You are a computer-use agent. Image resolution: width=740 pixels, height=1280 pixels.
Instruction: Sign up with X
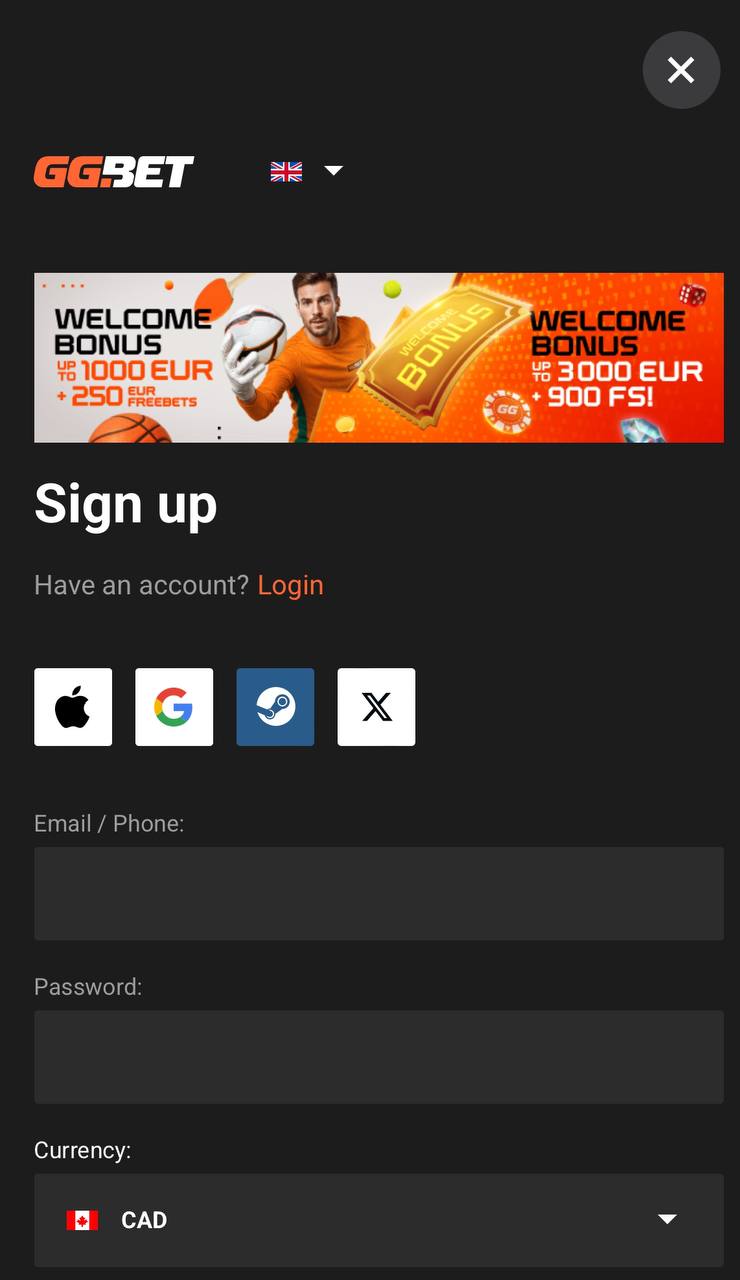376,707
